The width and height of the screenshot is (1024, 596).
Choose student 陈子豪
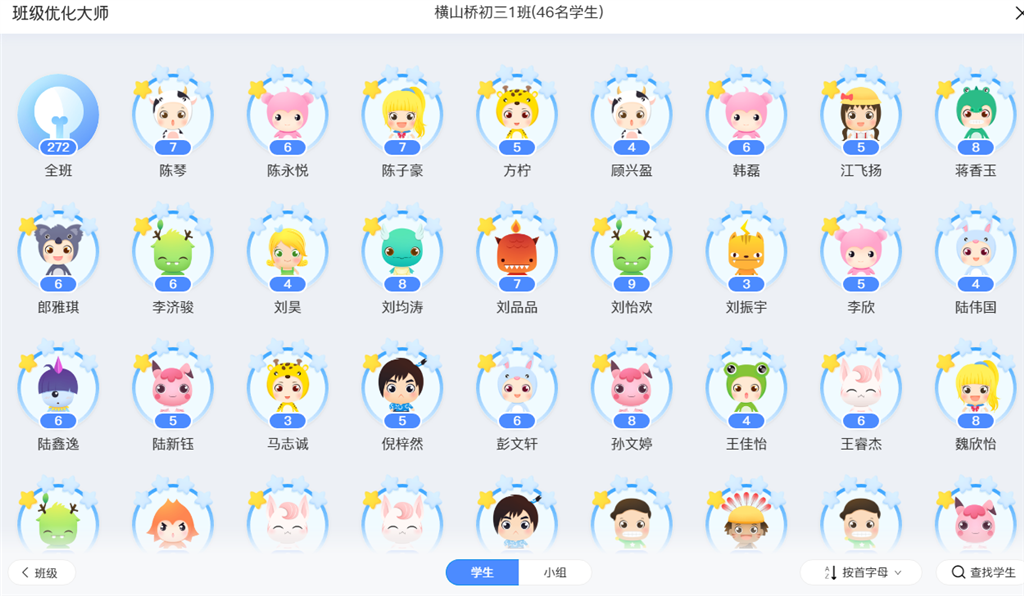[402, 114]
